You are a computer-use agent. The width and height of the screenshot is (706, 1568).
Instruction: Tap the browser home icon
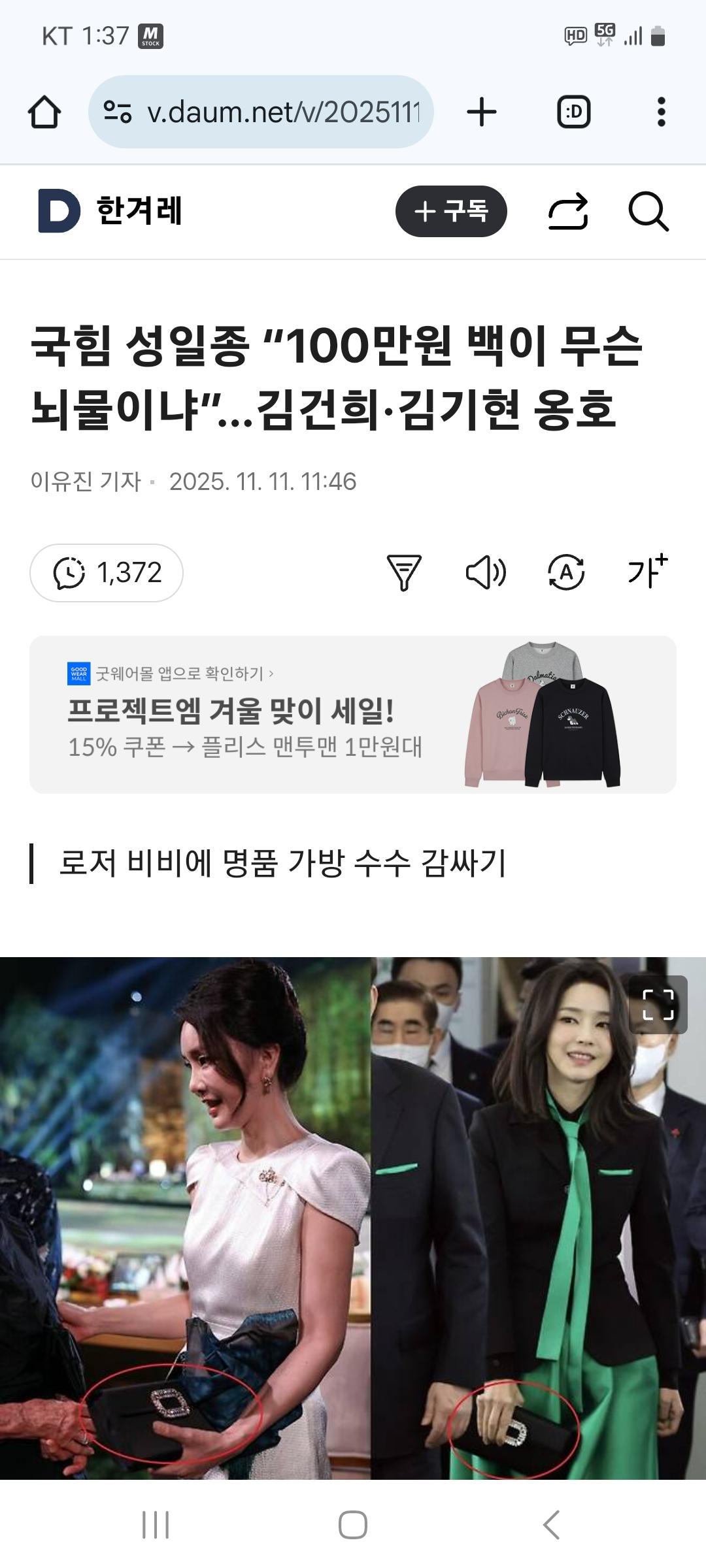pyautogui.click(x=44, y=112)
